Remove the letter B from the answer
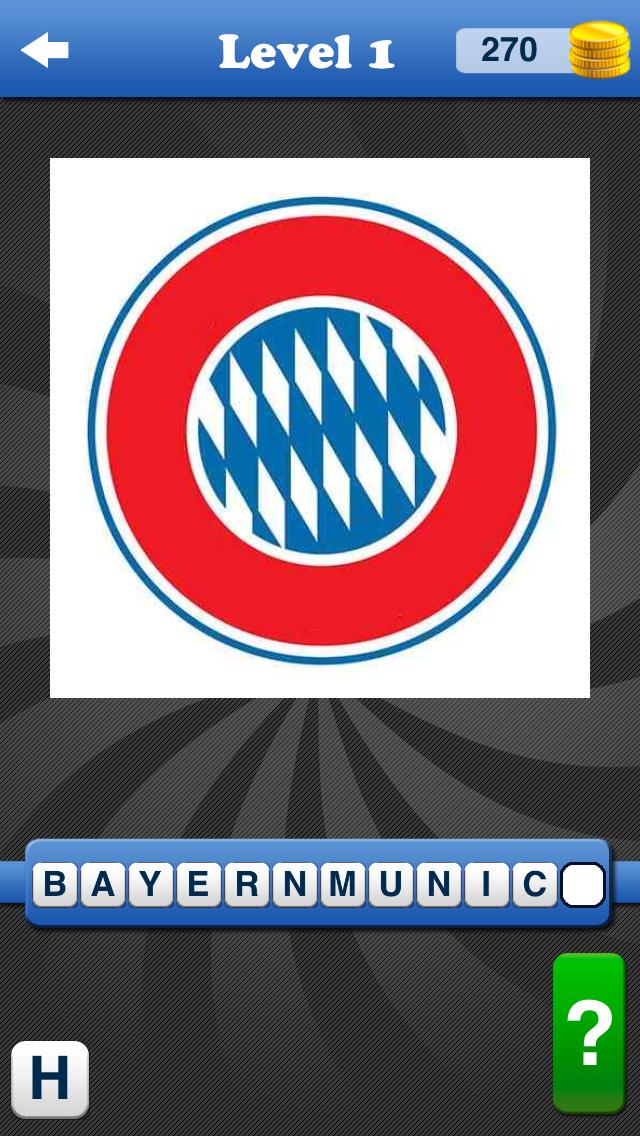 pyautogui.click(x=55, y=885)
